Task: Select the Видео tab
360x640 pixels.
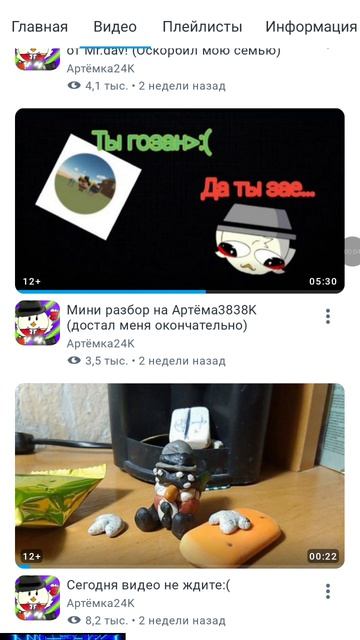Action: click(115, 27)
